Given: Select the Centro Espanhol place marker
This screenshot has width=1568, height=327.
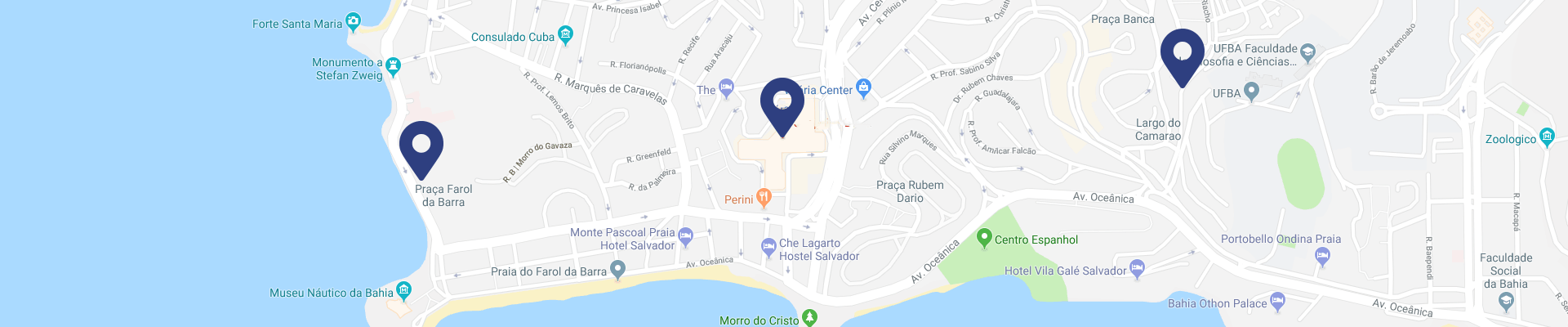Looking at the screenshot, I should (x=984, y=238).
